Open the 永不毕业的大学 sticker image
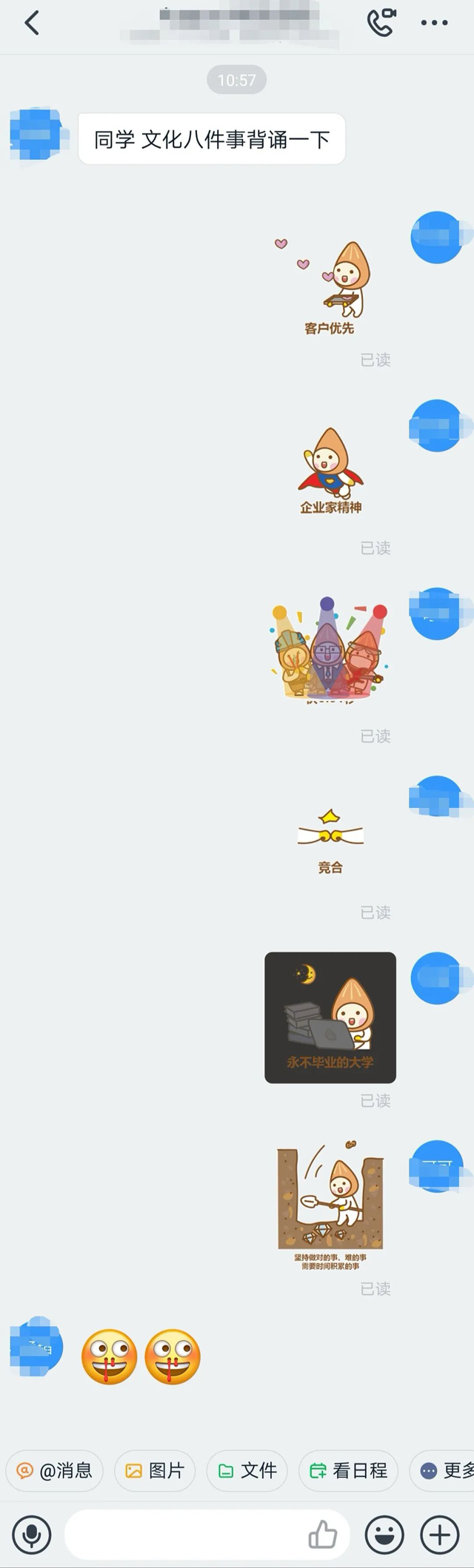The width and height of the screenshot is (474, 1568). [330, 1017]
